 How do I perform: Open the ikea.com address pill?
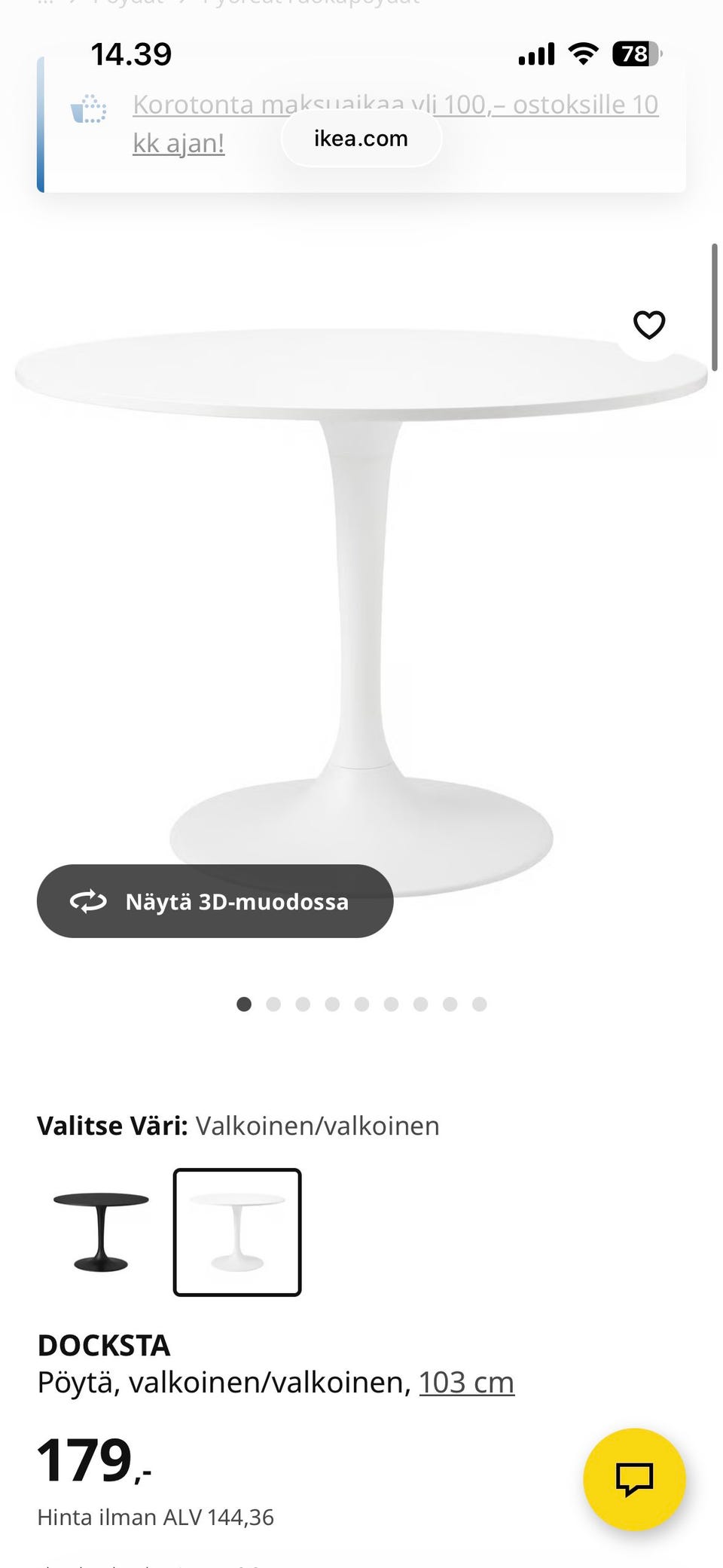[x=361, y=138]
